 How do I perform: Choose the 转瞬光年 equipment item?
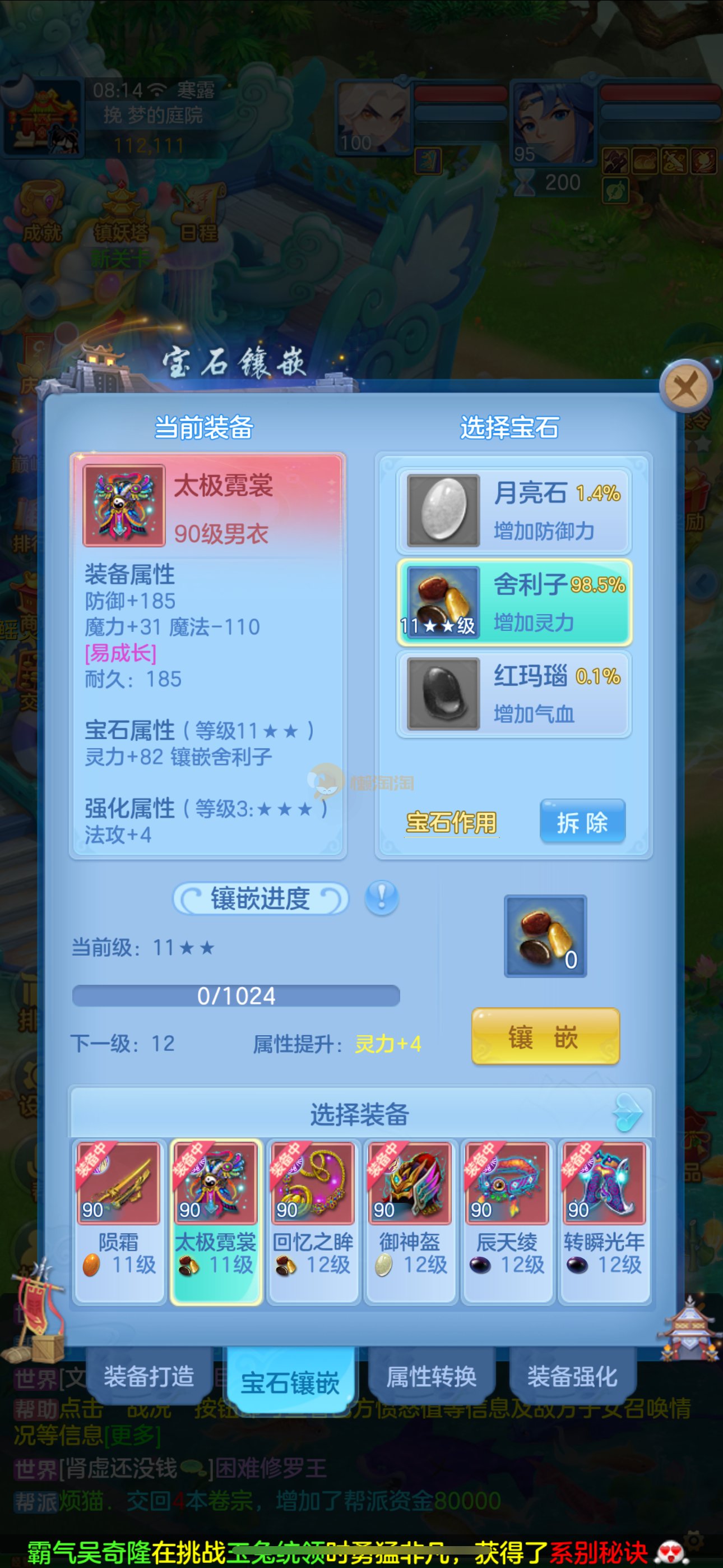tap(604, 1221)
